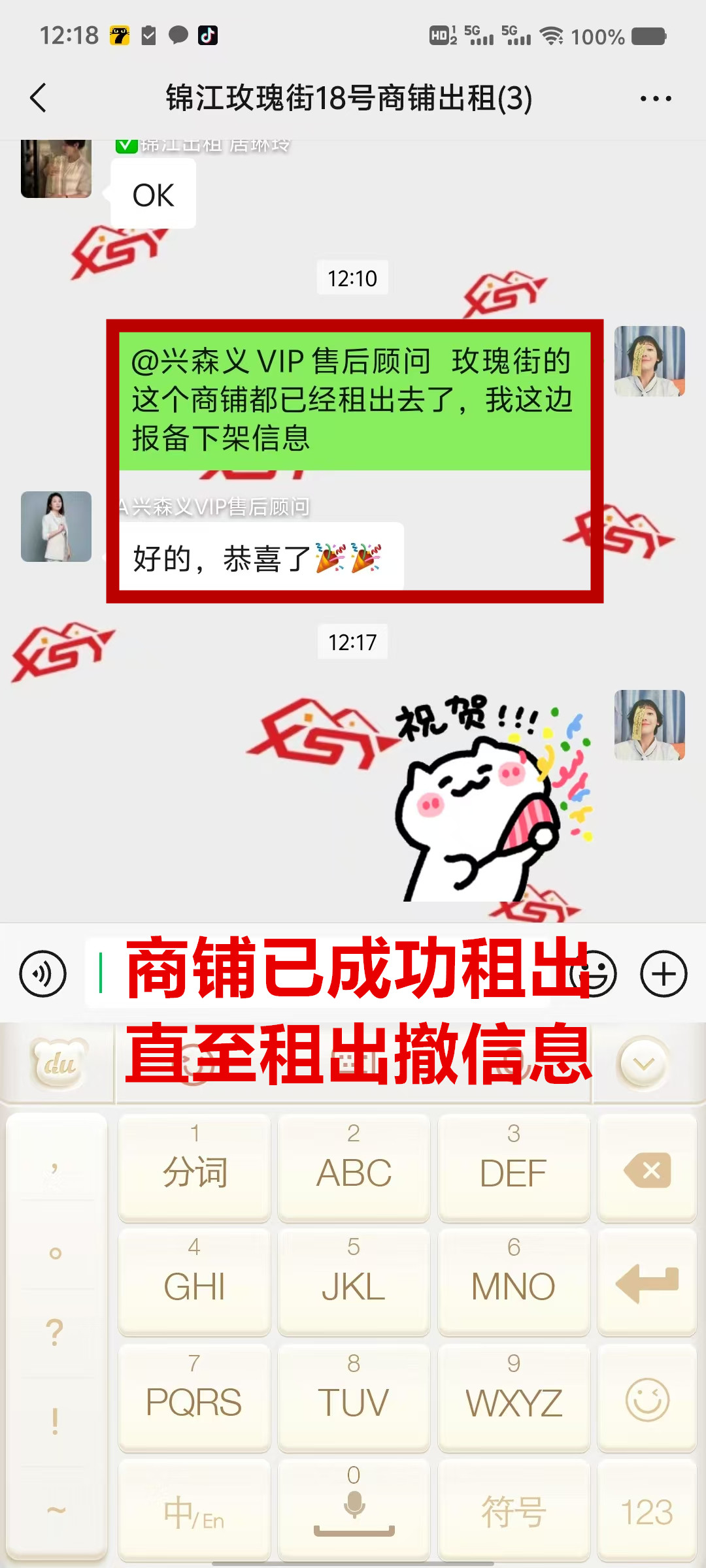Go back from the group chat
This screenshot has width=706, height=1568.
click(38, 98)
